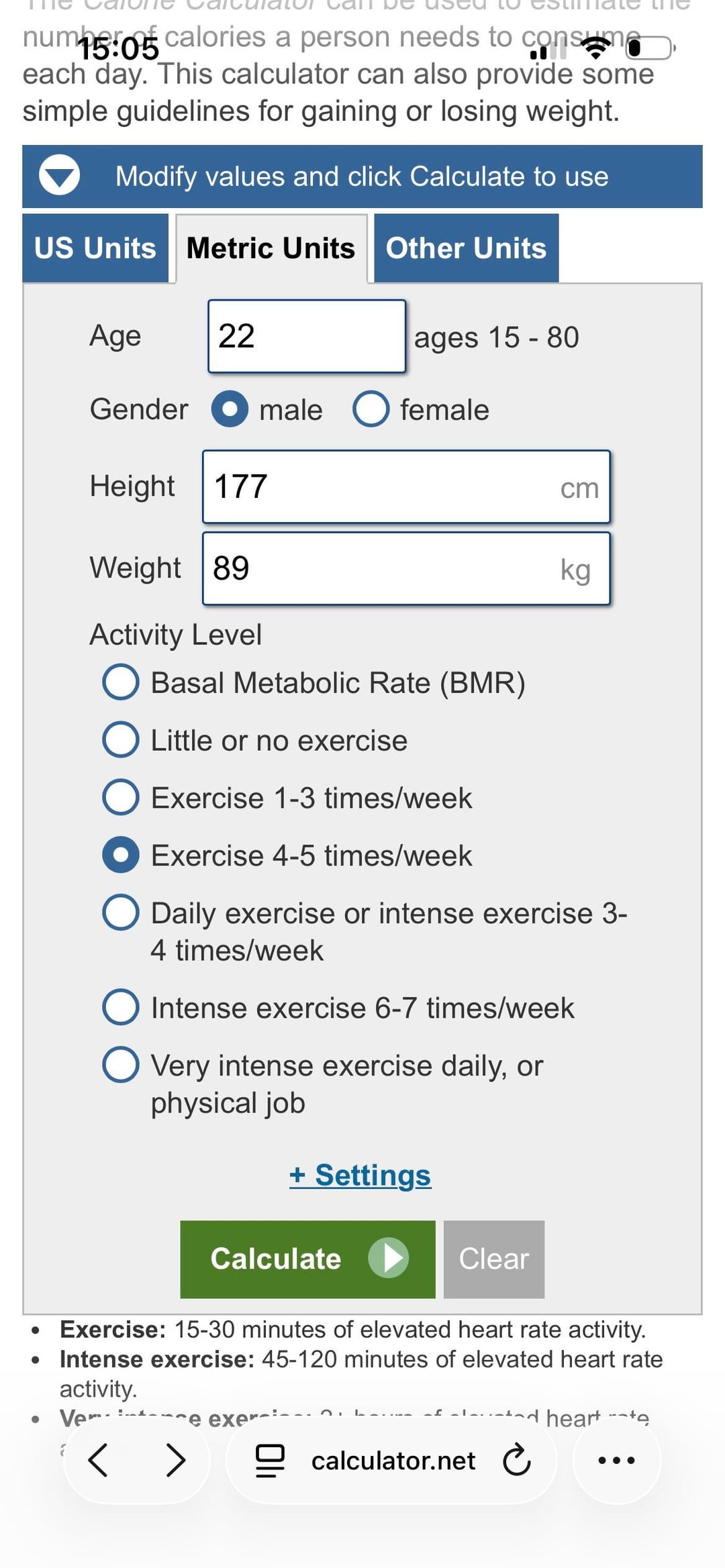Select Intense exercise 6-7 times/week

(122, 1007)
